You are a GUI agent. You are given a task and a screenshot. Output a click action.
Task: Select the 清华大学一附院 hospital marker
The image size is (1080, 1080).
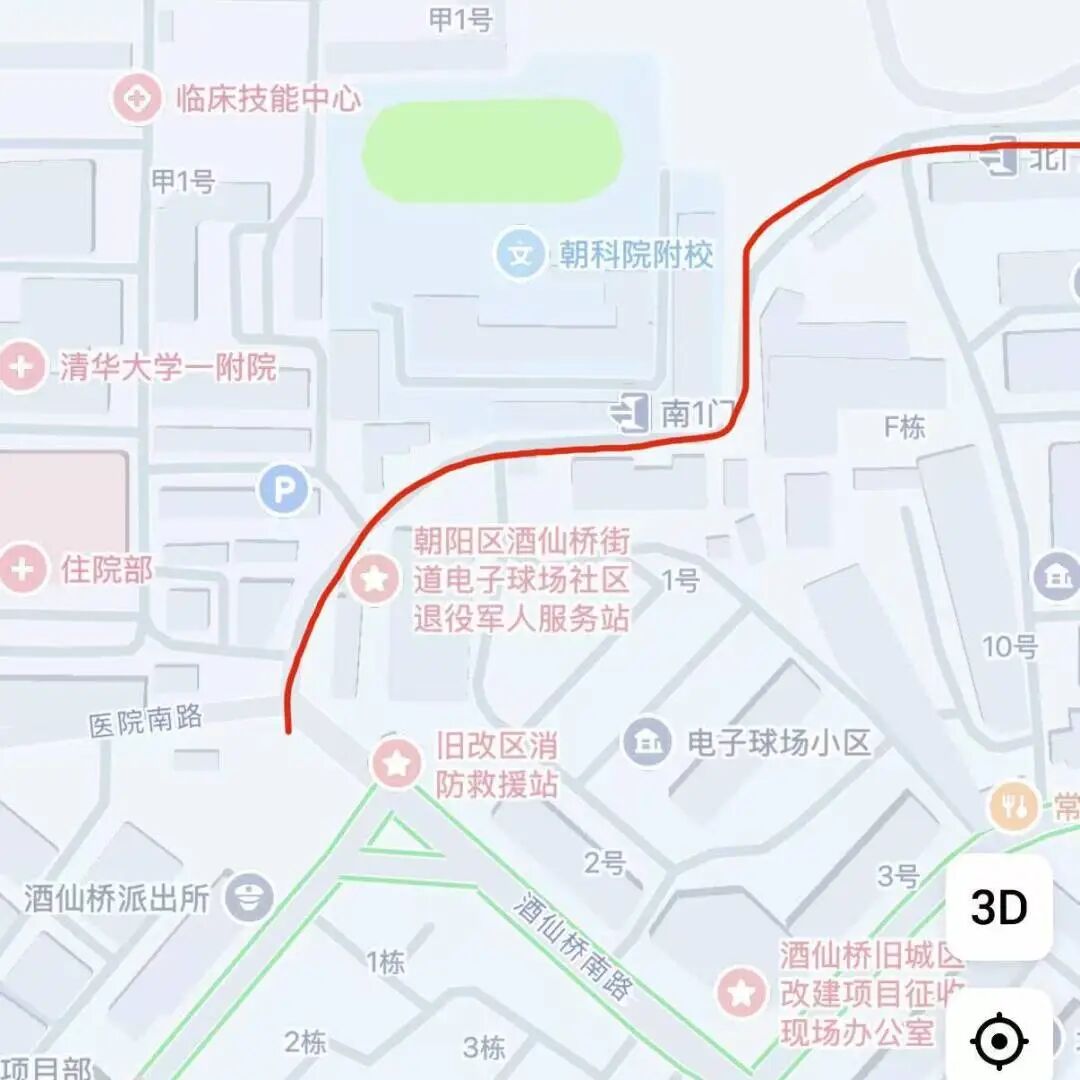pos(22,367)
